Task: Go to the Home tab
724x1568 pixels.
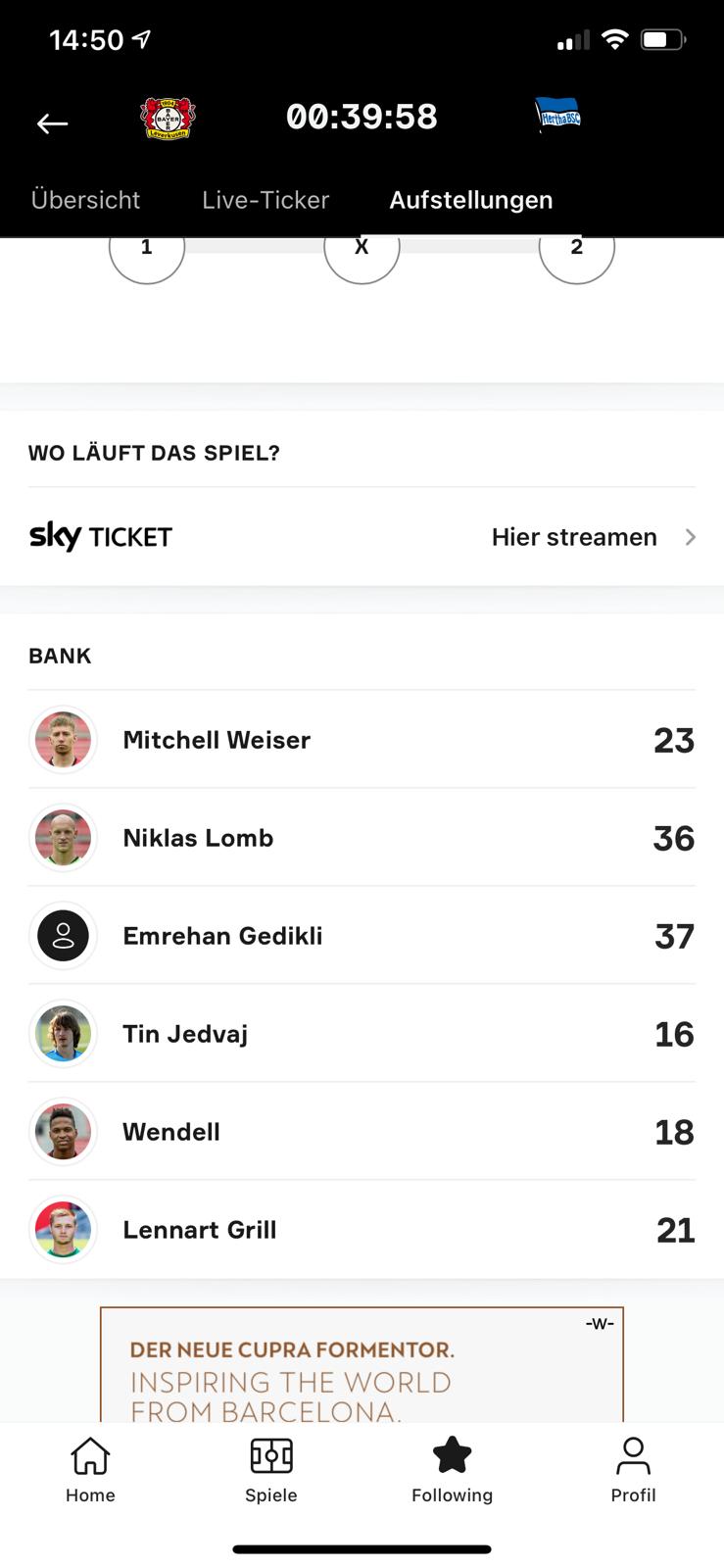Action: coord(90,1469)
